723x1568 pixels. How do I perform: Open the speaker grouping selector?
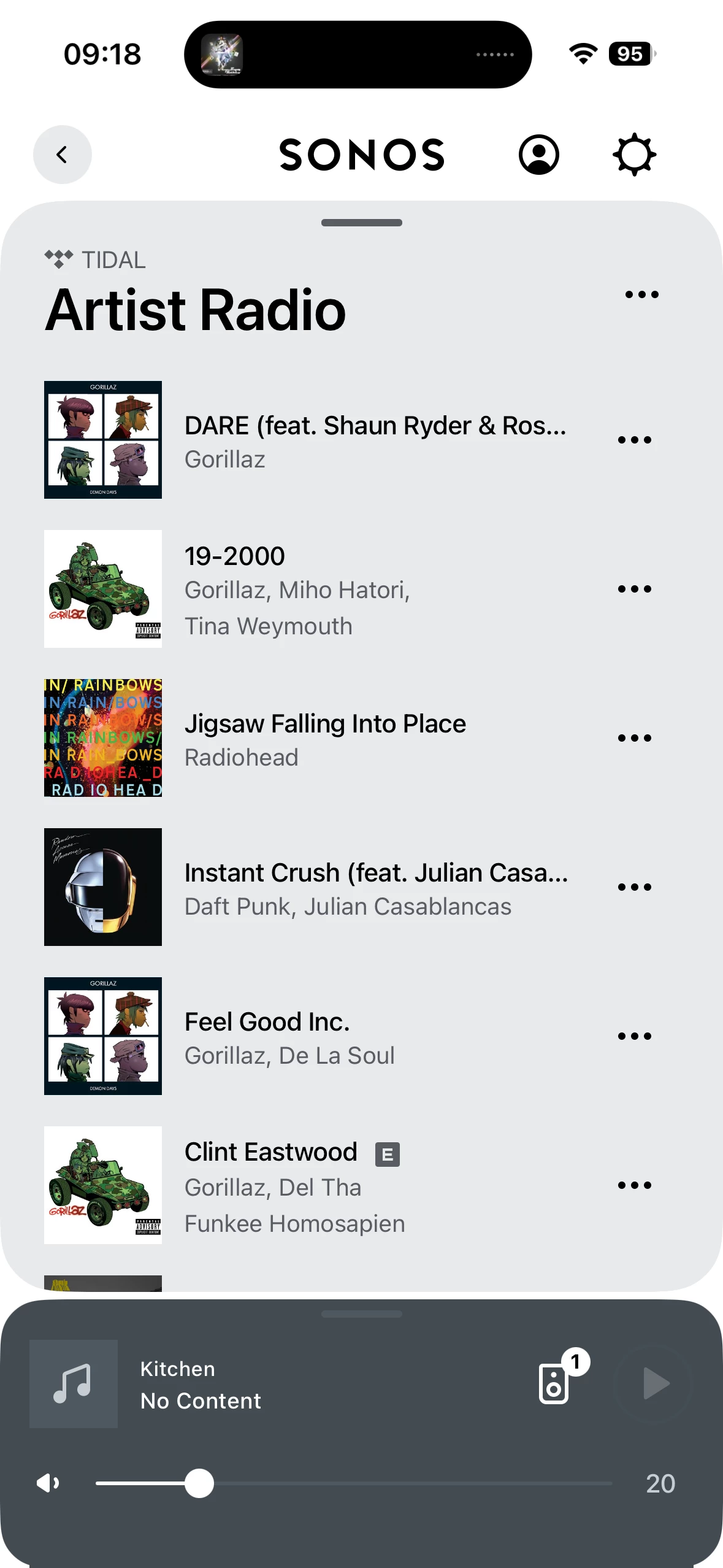pyautogui.click(x=555, y=1383)
